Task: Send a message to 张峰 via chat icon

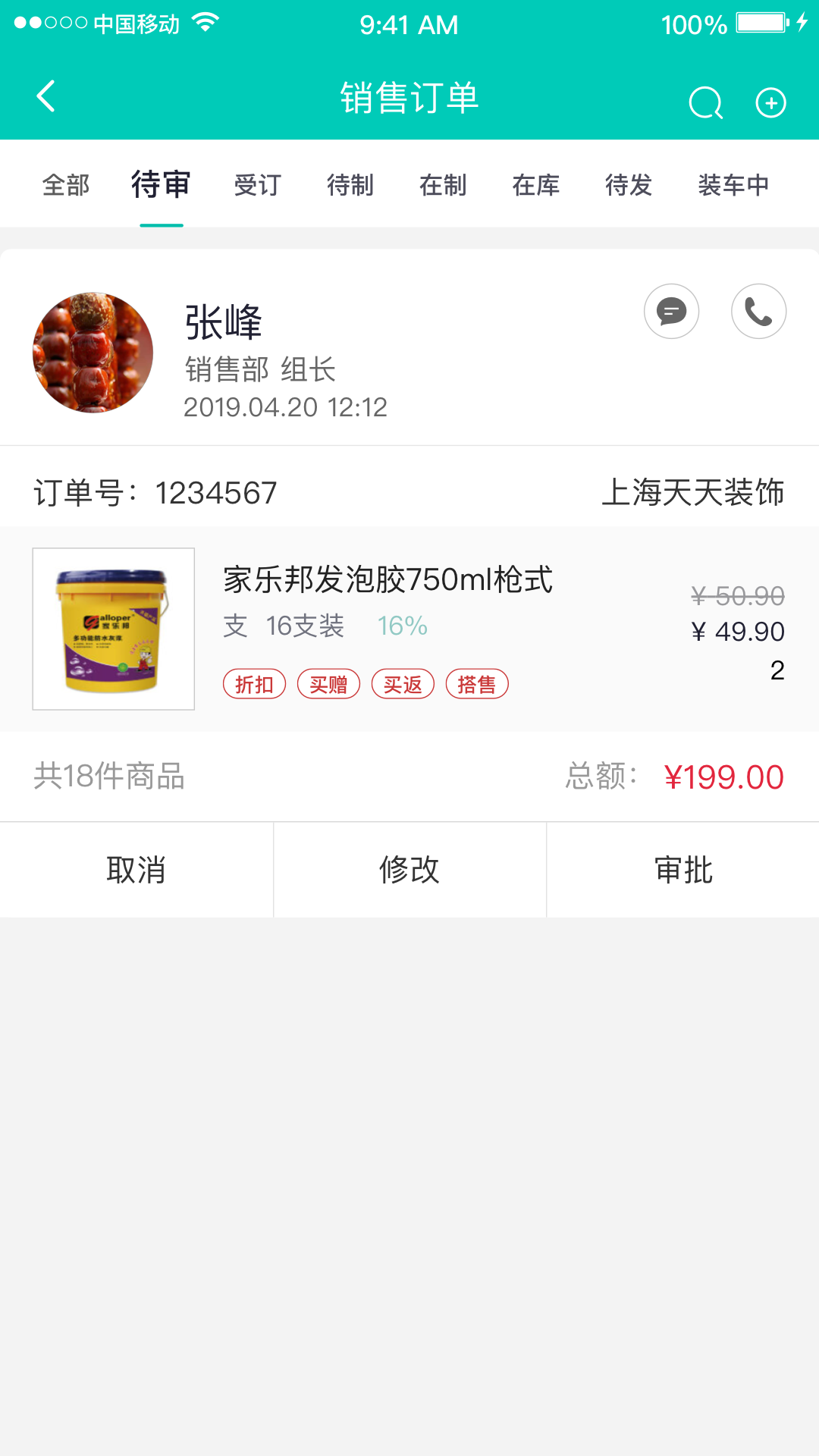Action: 670,311
